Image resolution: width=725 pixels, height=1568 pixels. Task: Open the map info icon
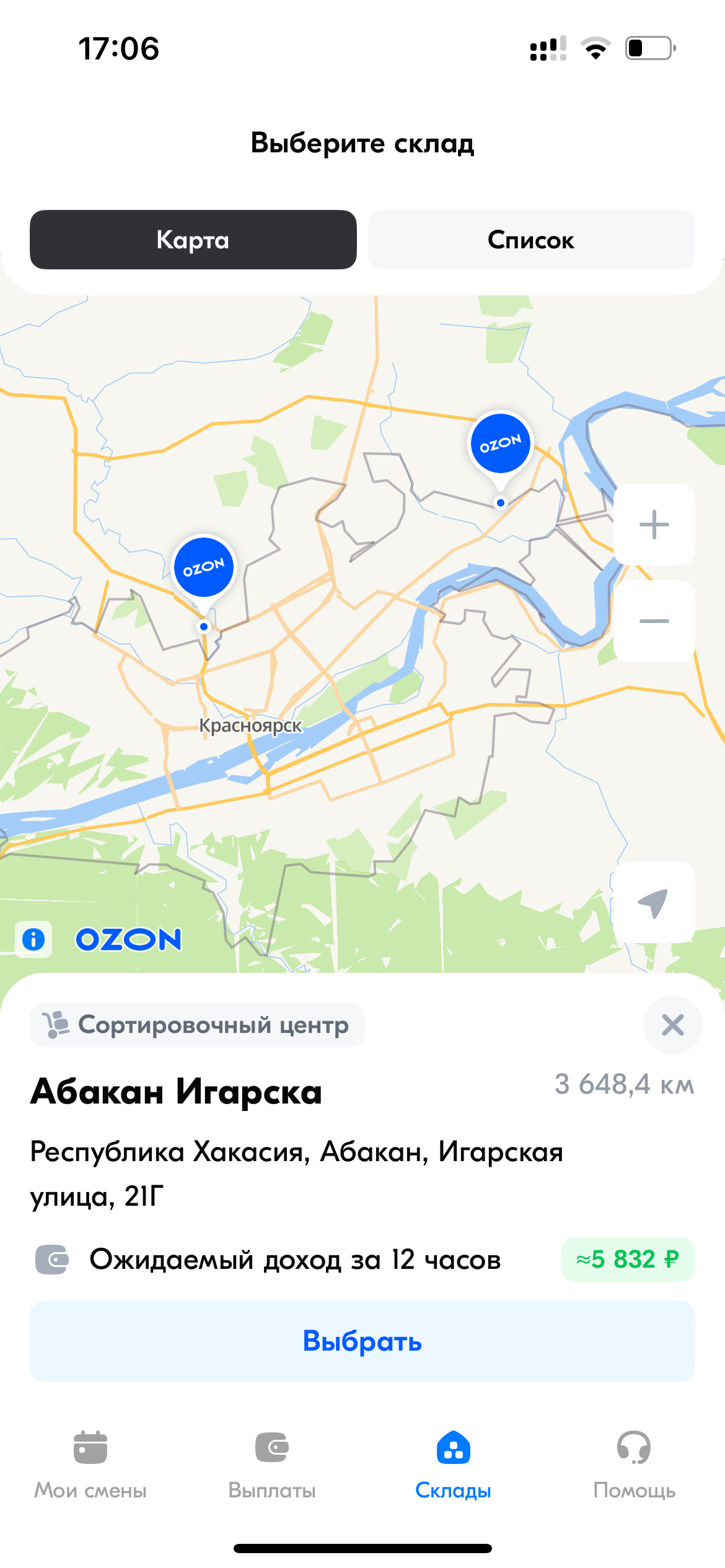[33, 939]
